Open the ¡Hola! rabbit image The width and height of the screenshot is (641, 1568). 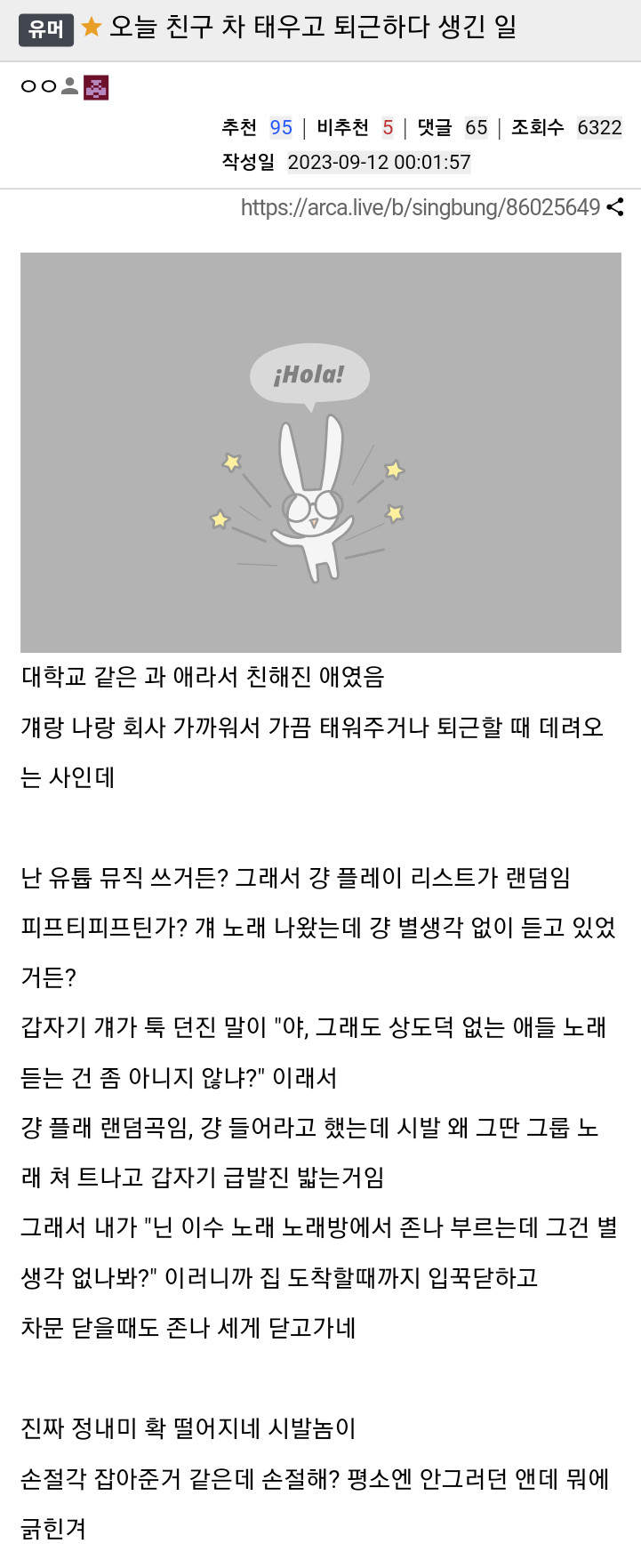[x=320, y=452]
